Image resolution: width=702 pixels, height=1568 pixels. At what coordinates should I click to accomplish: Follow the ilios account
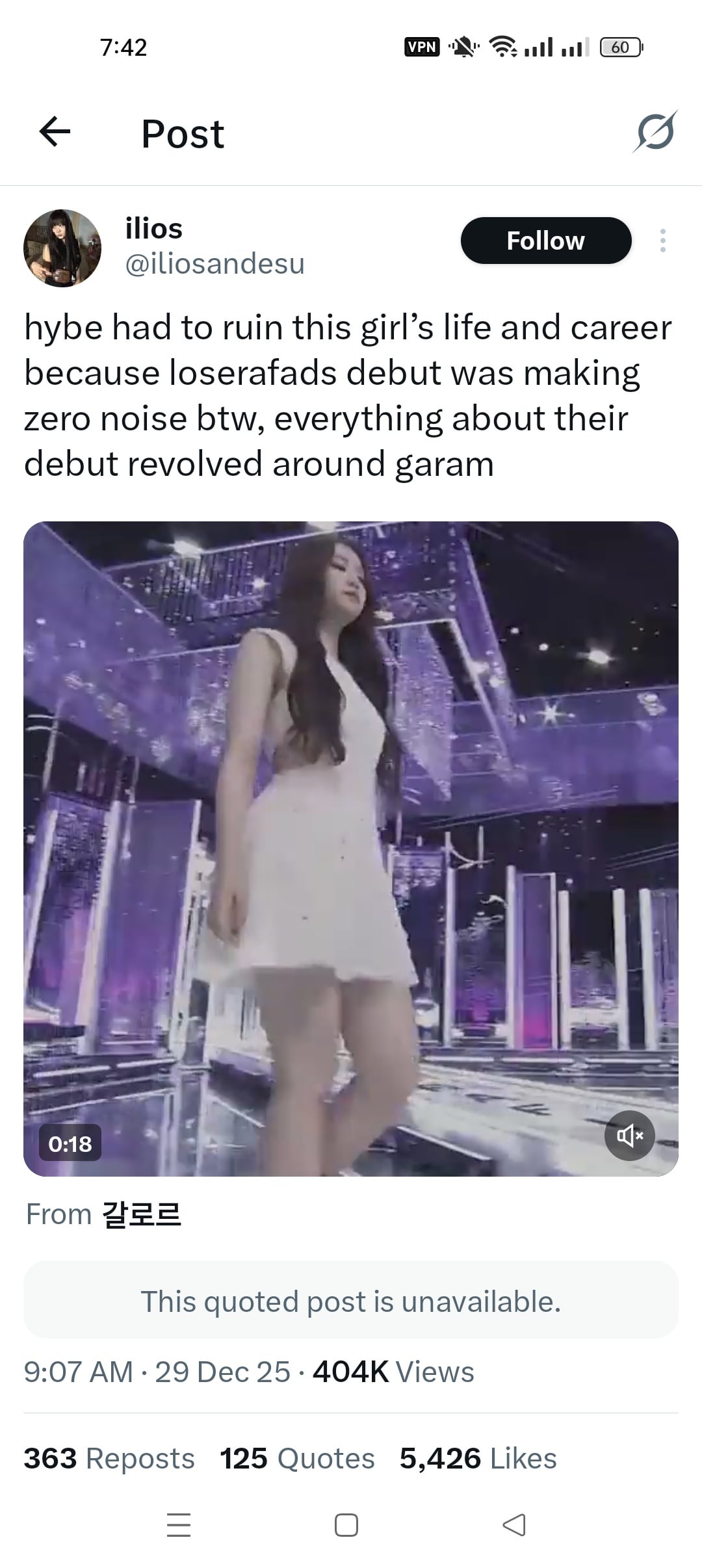(x=545, y=241)
